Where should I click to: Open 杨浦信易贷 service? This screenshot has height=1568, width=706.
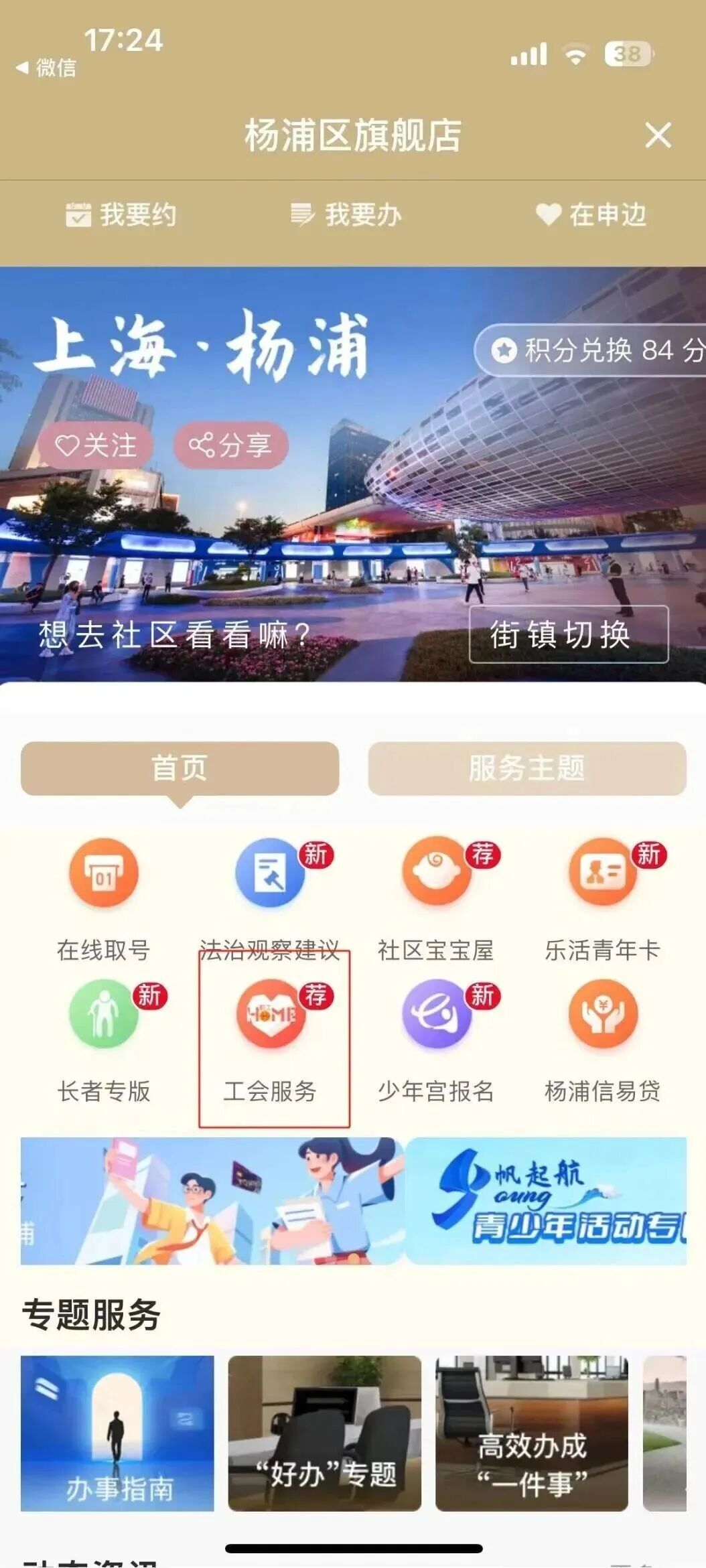602,1015
